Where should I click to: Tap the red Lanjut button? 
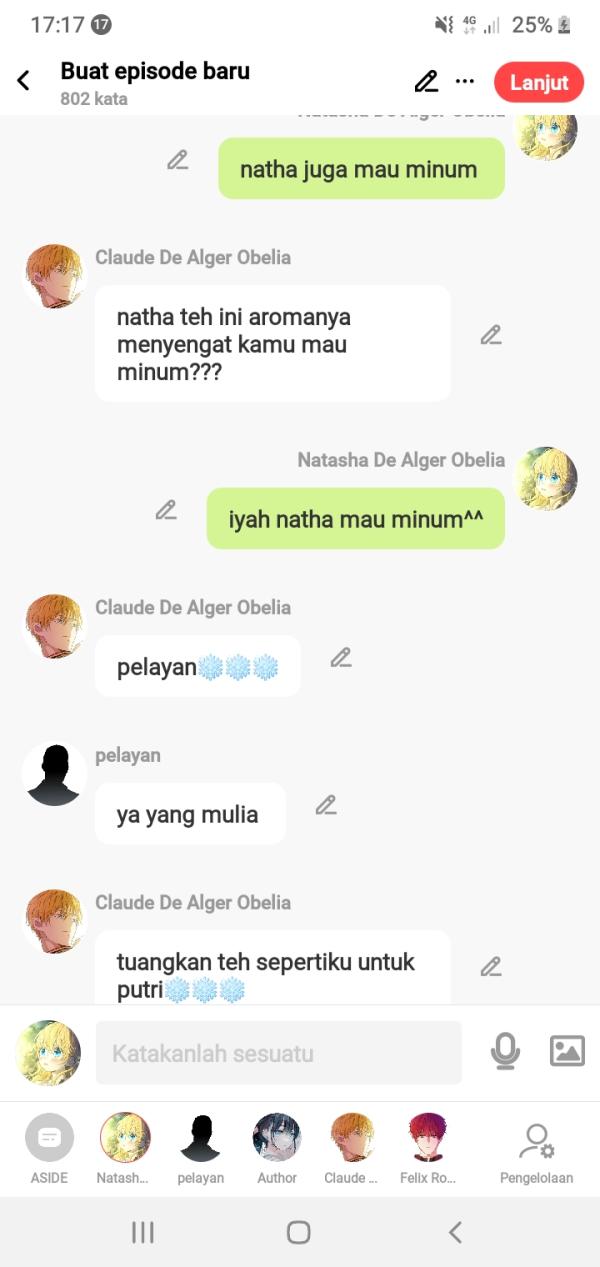point(538,82)
